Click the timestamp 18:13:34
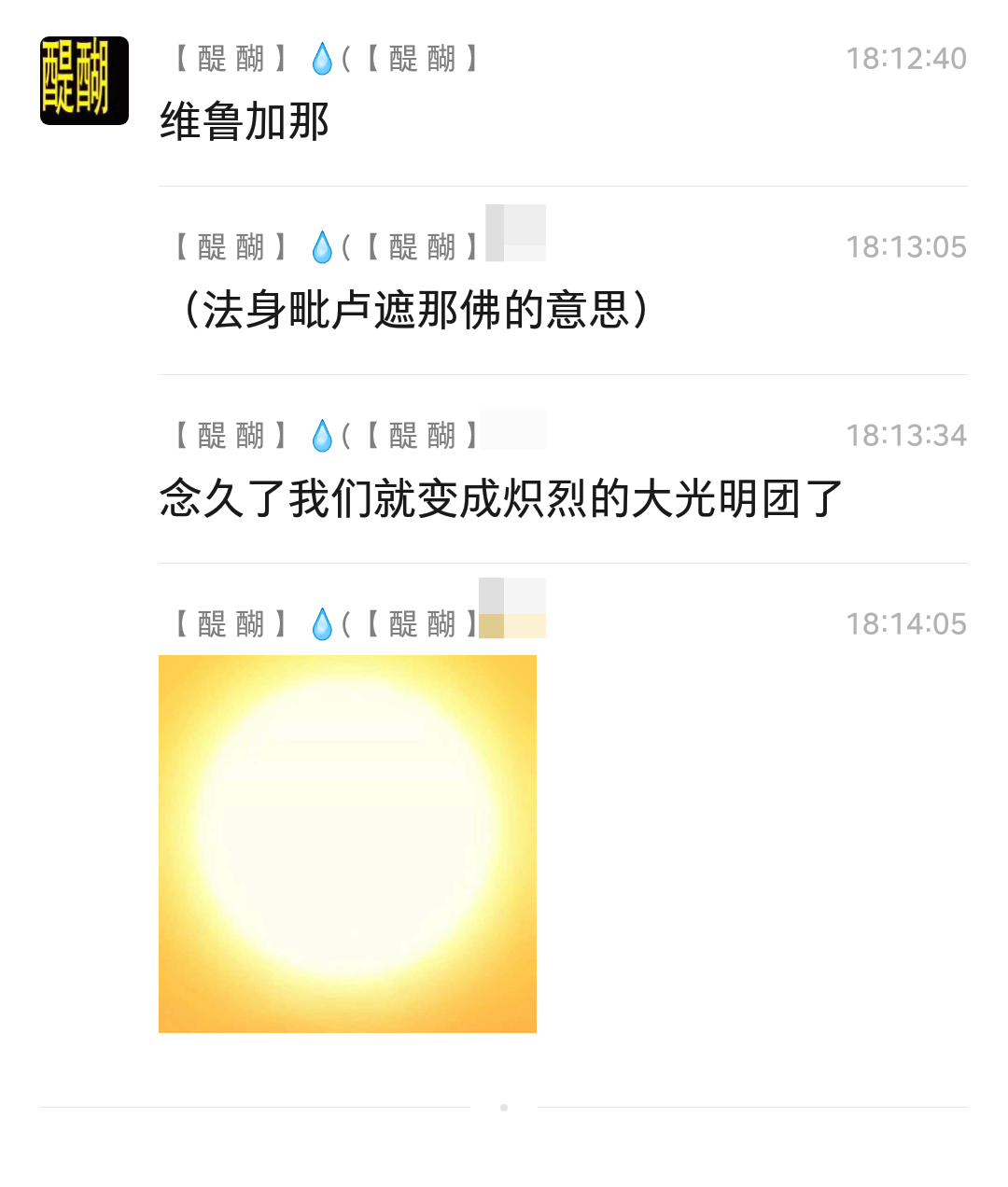 tap(907, 434)
